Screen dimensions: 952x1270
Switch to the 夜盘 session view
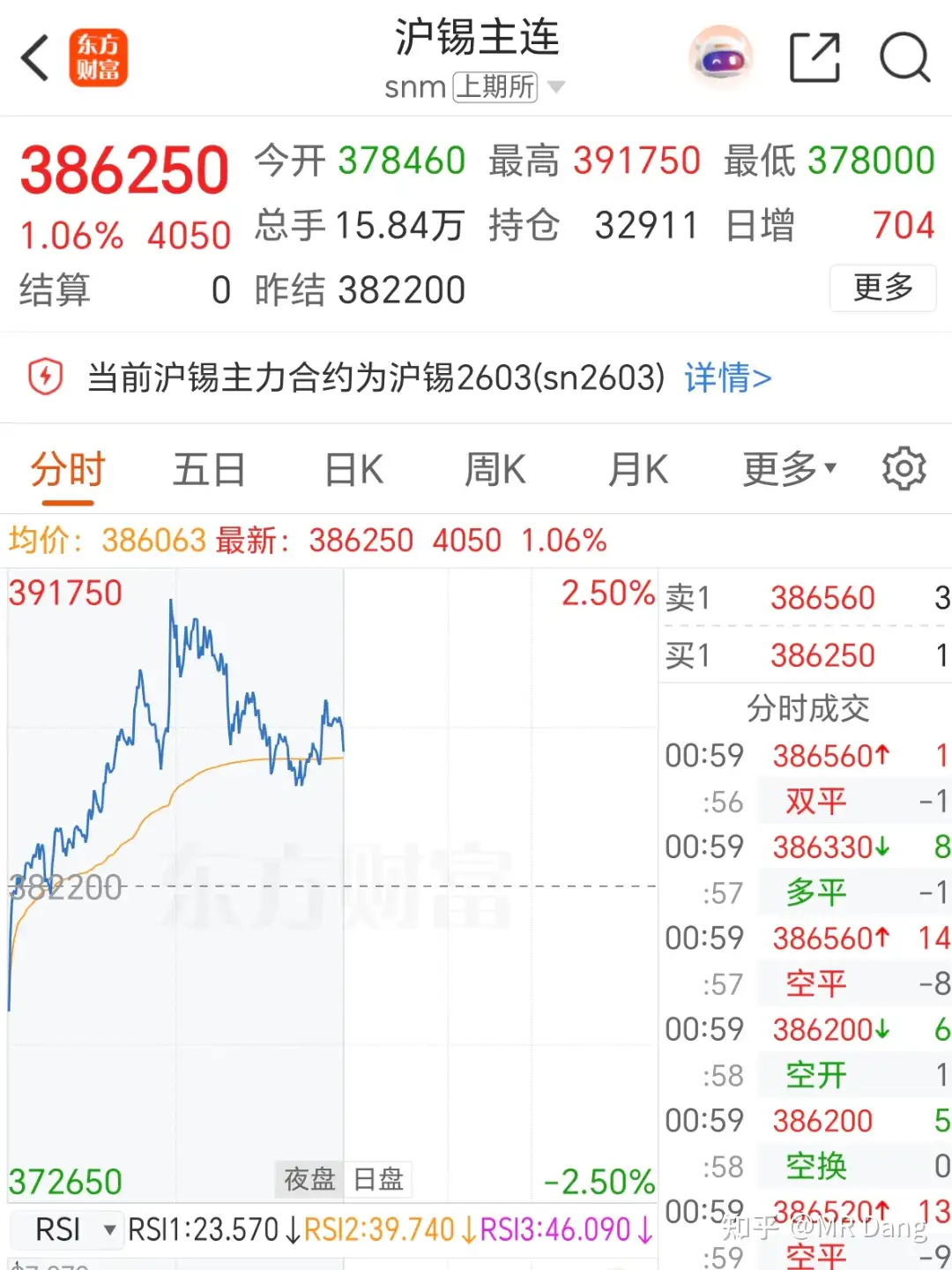[308, 1179]
